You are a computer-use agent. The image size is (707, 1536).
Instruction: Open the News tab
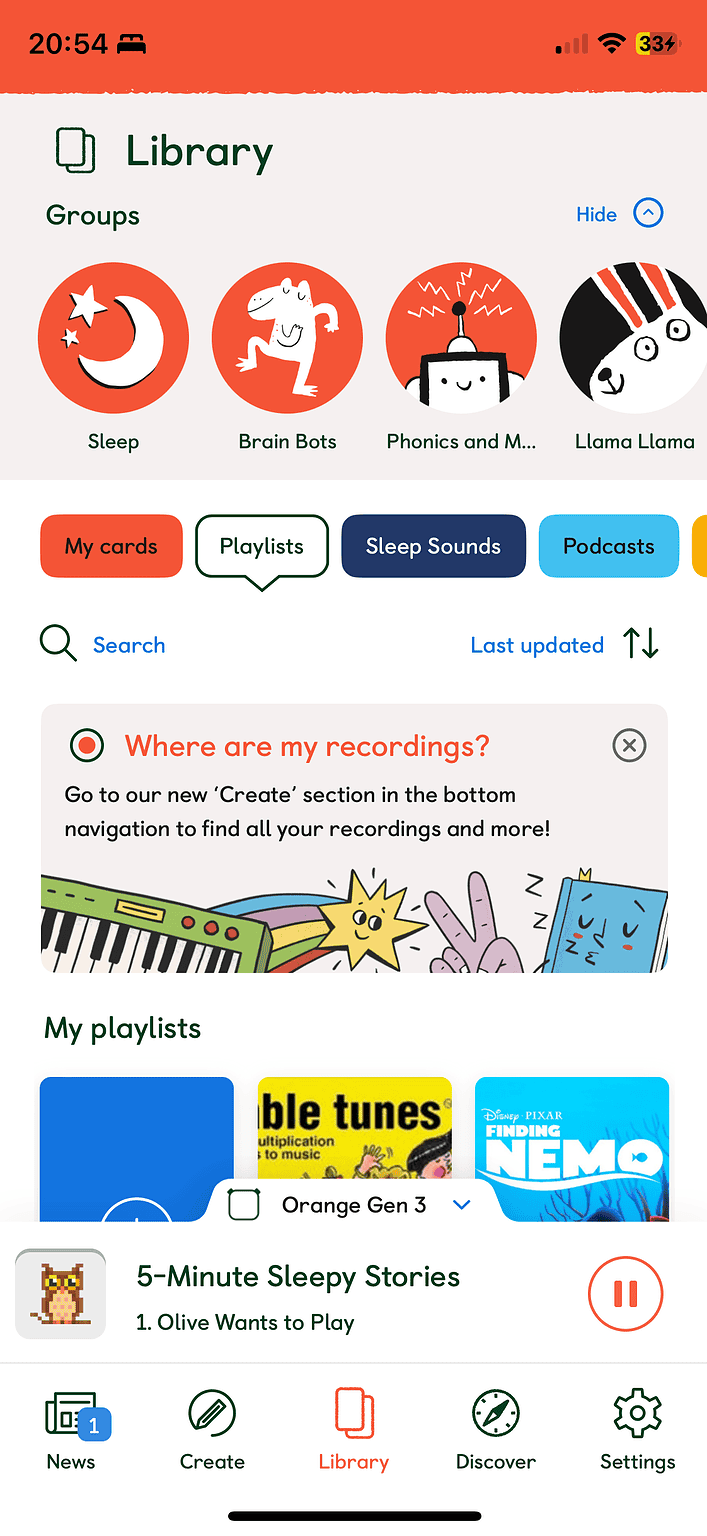[71, 1430]
